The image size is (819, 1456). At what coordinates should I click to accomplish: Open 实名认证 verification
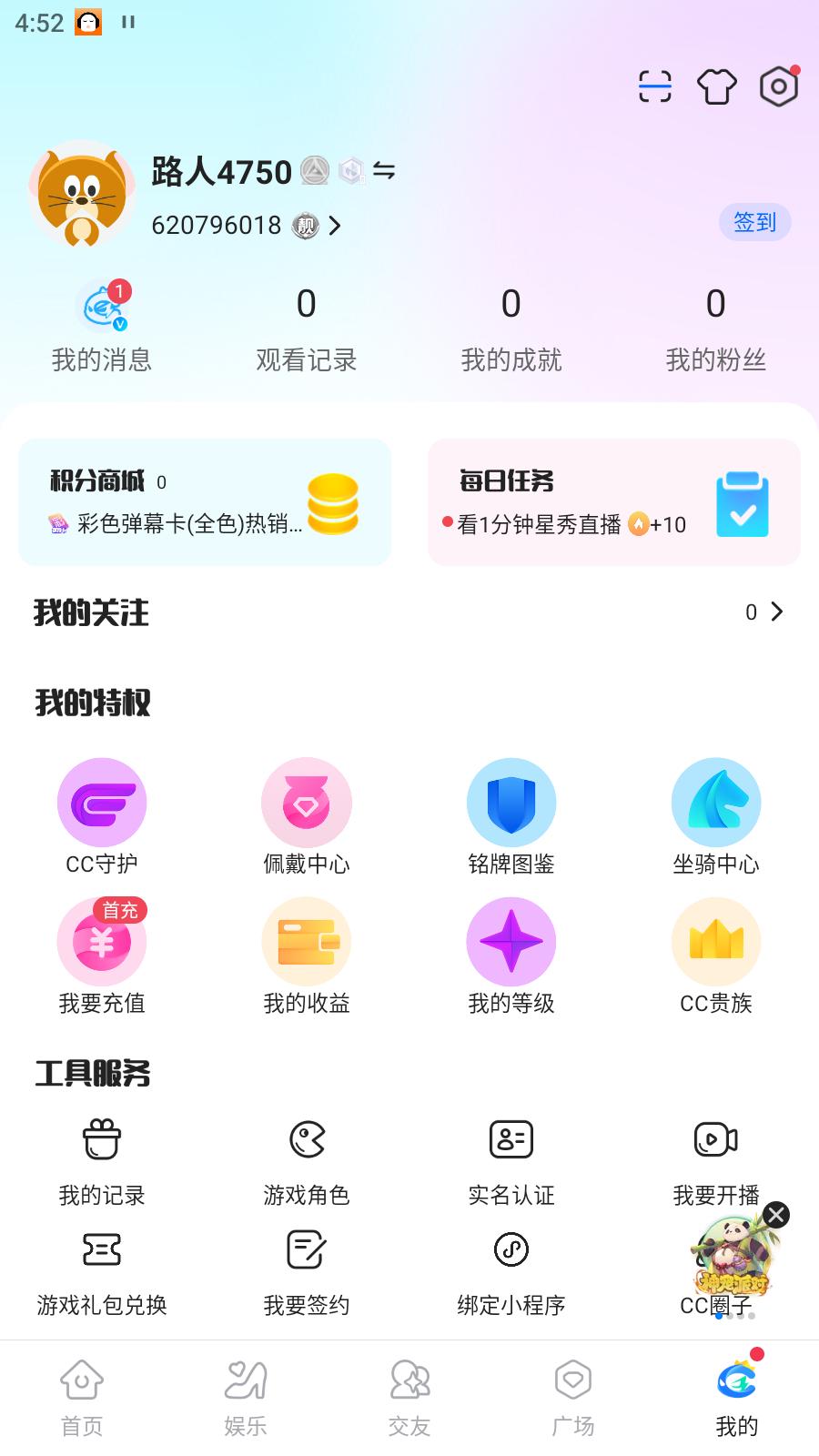click(x=511, y=1159)
